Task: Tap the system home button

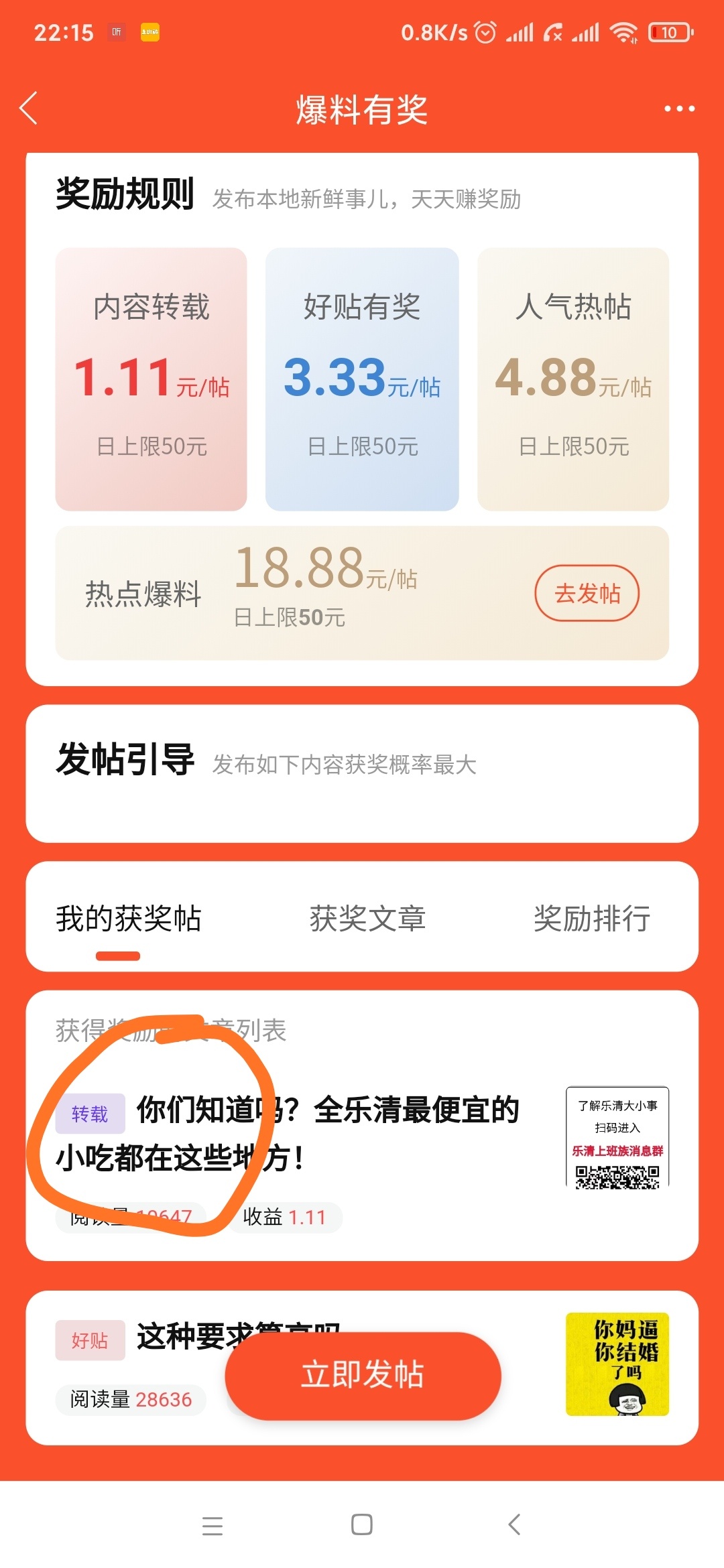Action: [362, 1524]
